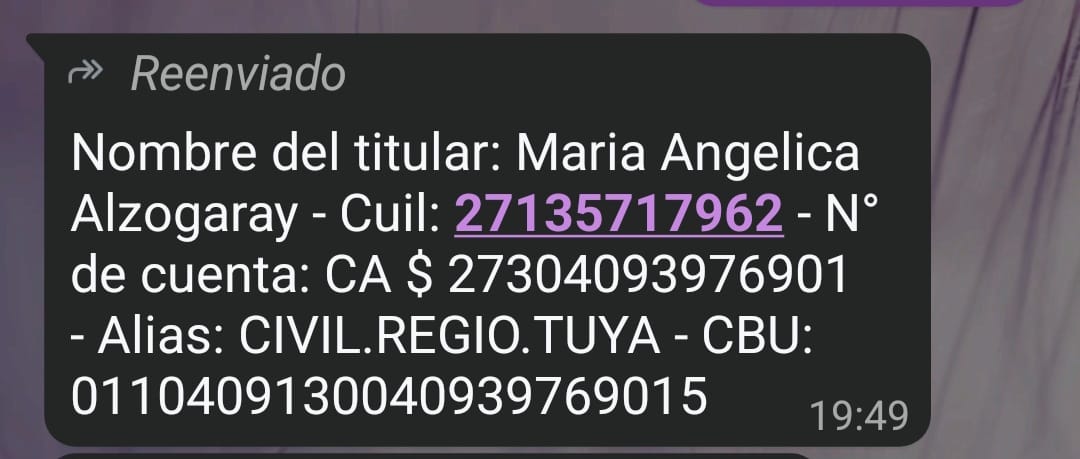Image resolution: width=1080 pixels, height=459 pixels.
Task: Open the underlined Cuil number 27135717962
Action: (618, 213)
